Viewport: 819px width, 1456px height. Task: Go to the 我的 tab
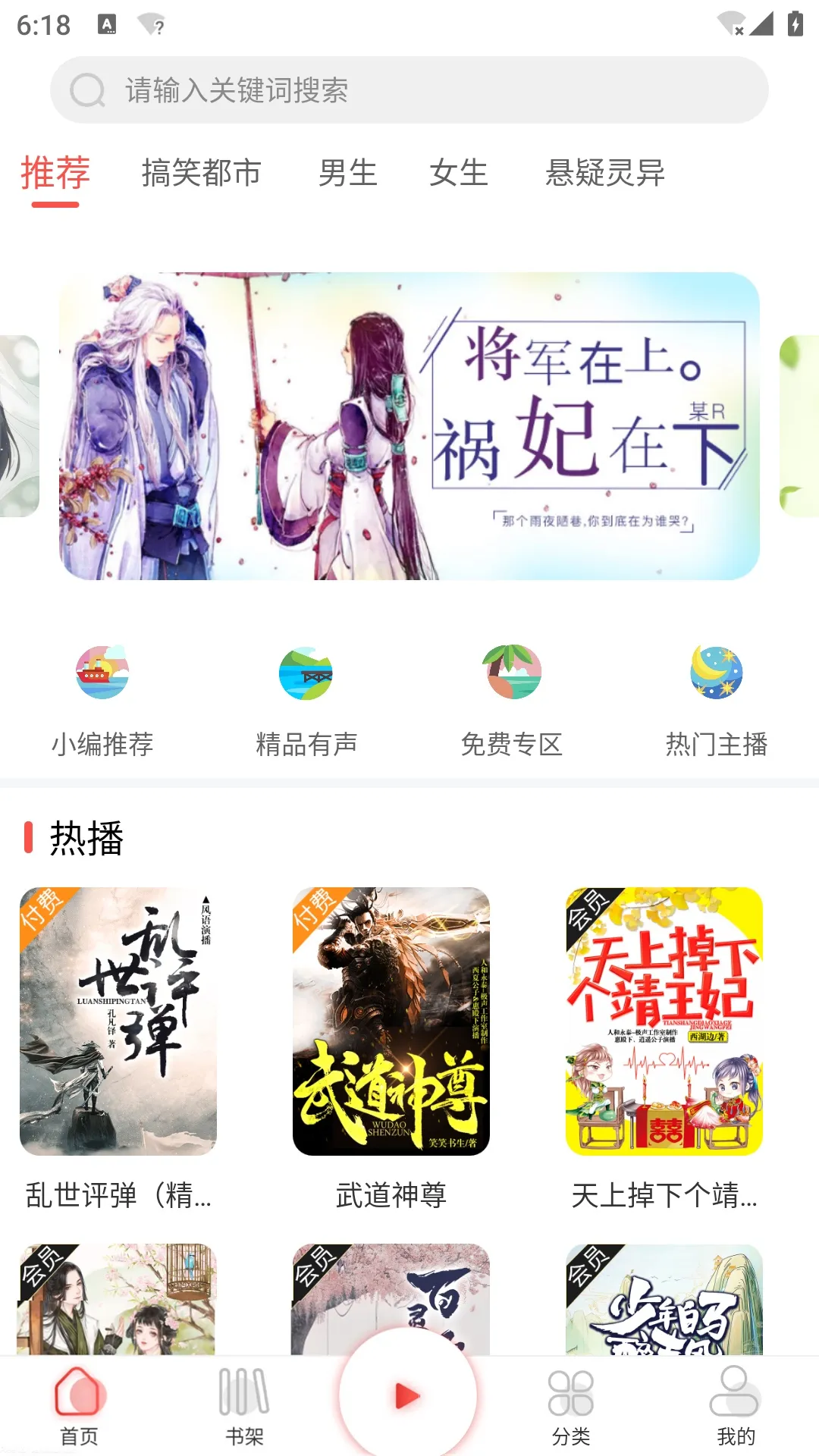point(736,1407)
